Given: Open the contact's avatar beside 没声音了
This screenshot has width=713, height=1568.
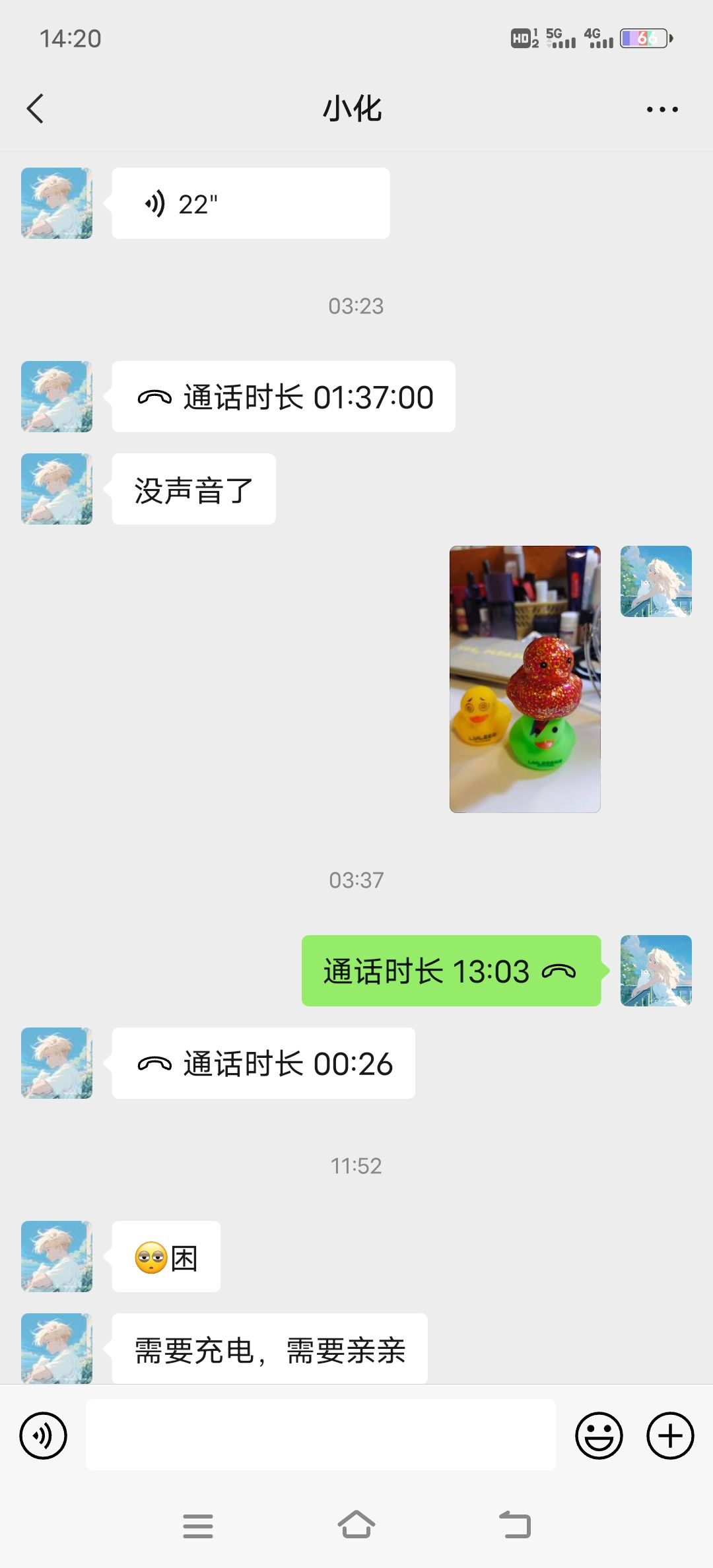Looking at the screenshot, I should [57, 489].
